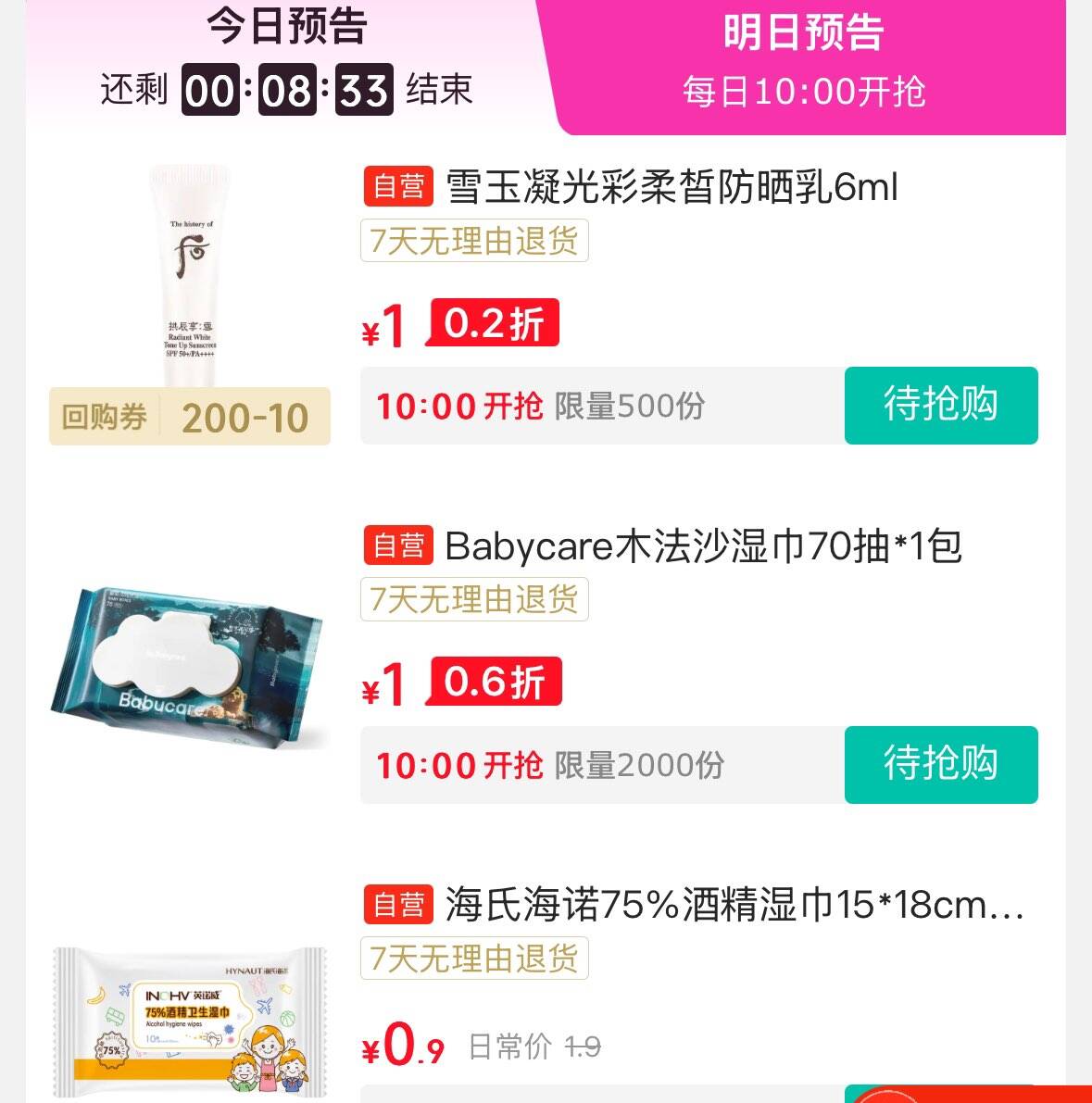
Task: Tap 待抢购 for Babycare木法沙湿巾
Action: (940, 764)
